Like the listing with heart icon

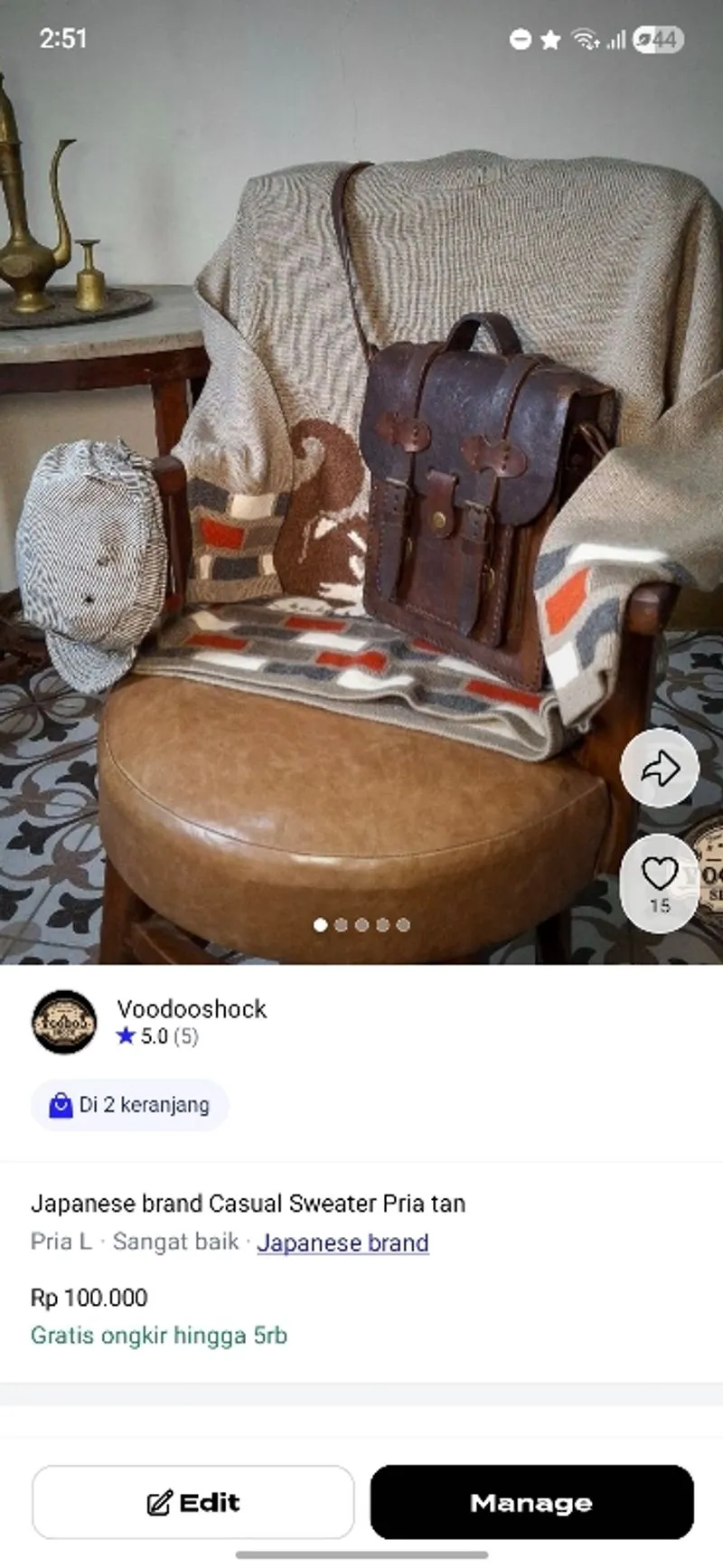tap(660, 883)
